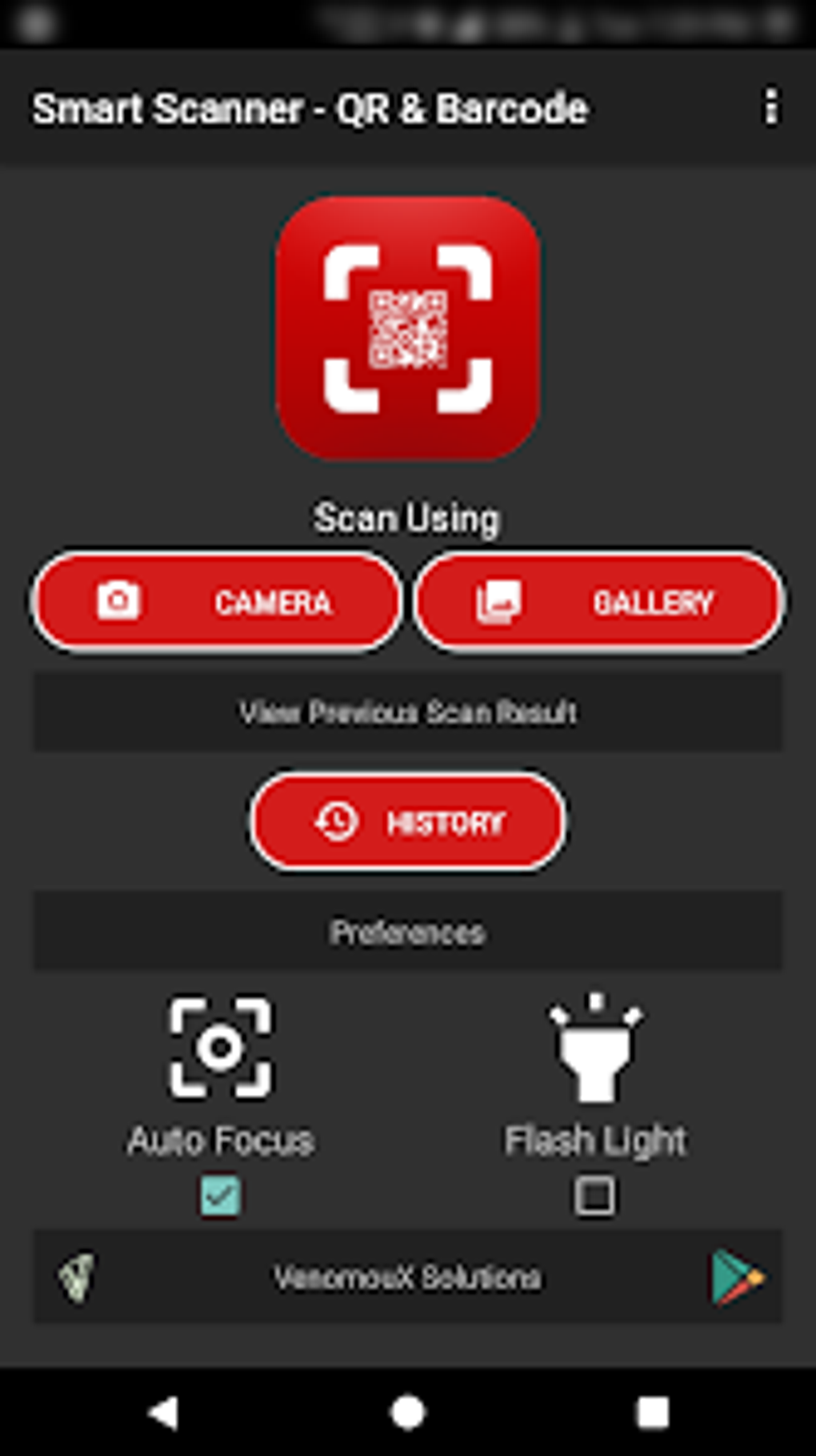Click the gallery image icon on GALLERY button
The height and width of the screenshot is (1456, 816).
click(x=498, y=600)
